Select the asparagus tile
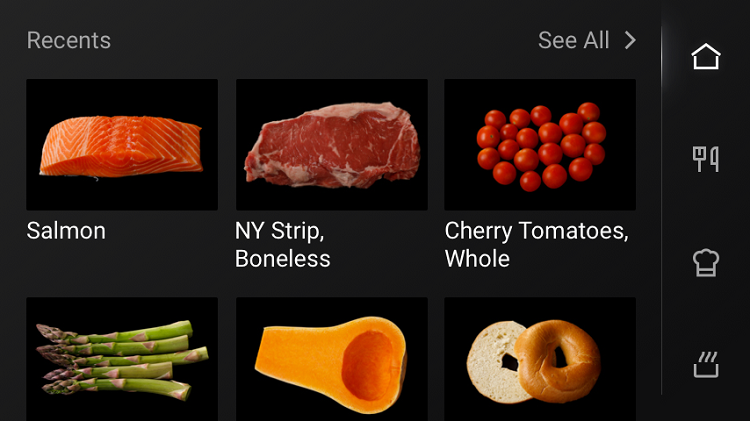750x421 pixels. point(122,360)
